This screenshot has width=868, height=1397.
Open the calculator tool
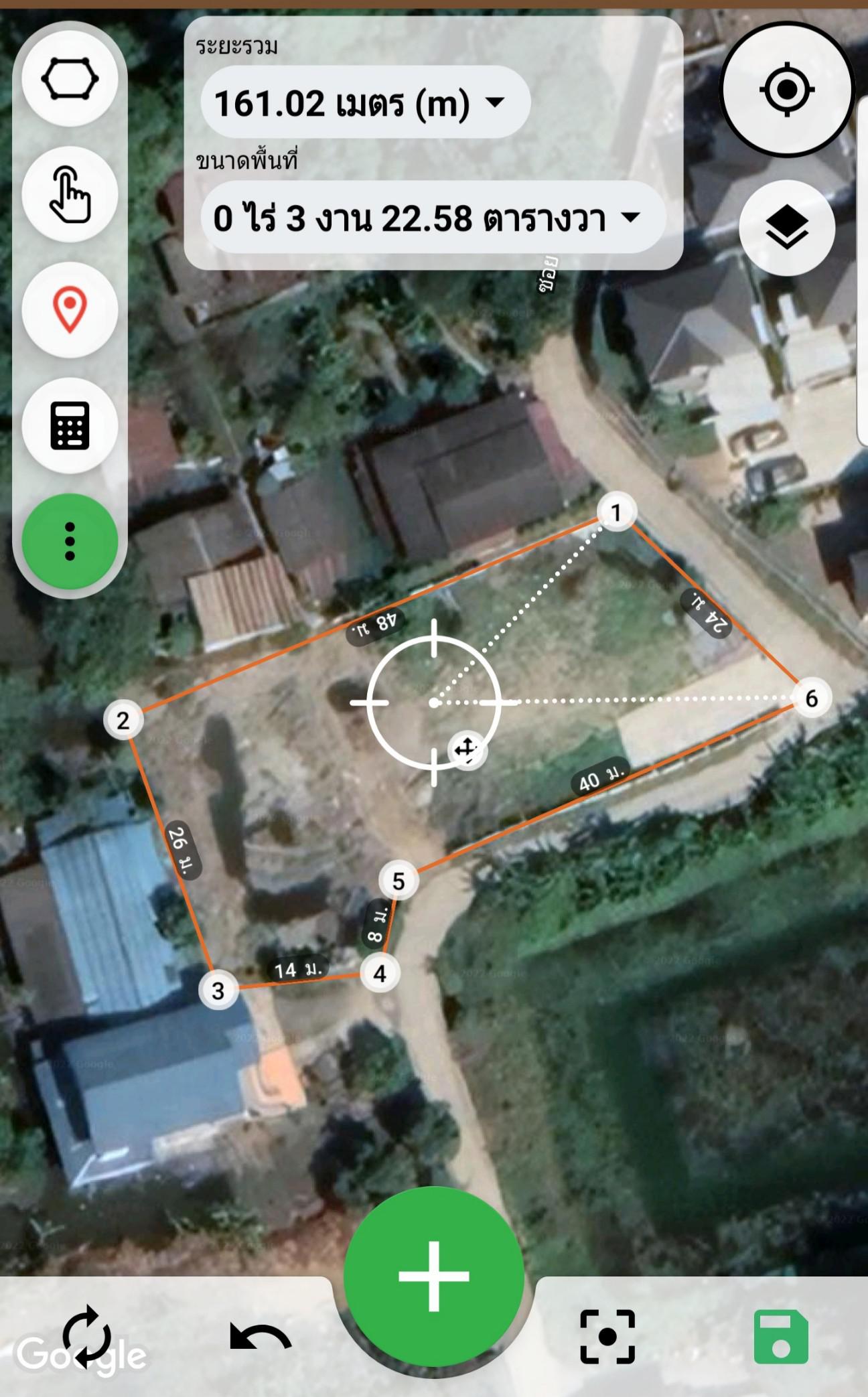[x=70, y=426]
